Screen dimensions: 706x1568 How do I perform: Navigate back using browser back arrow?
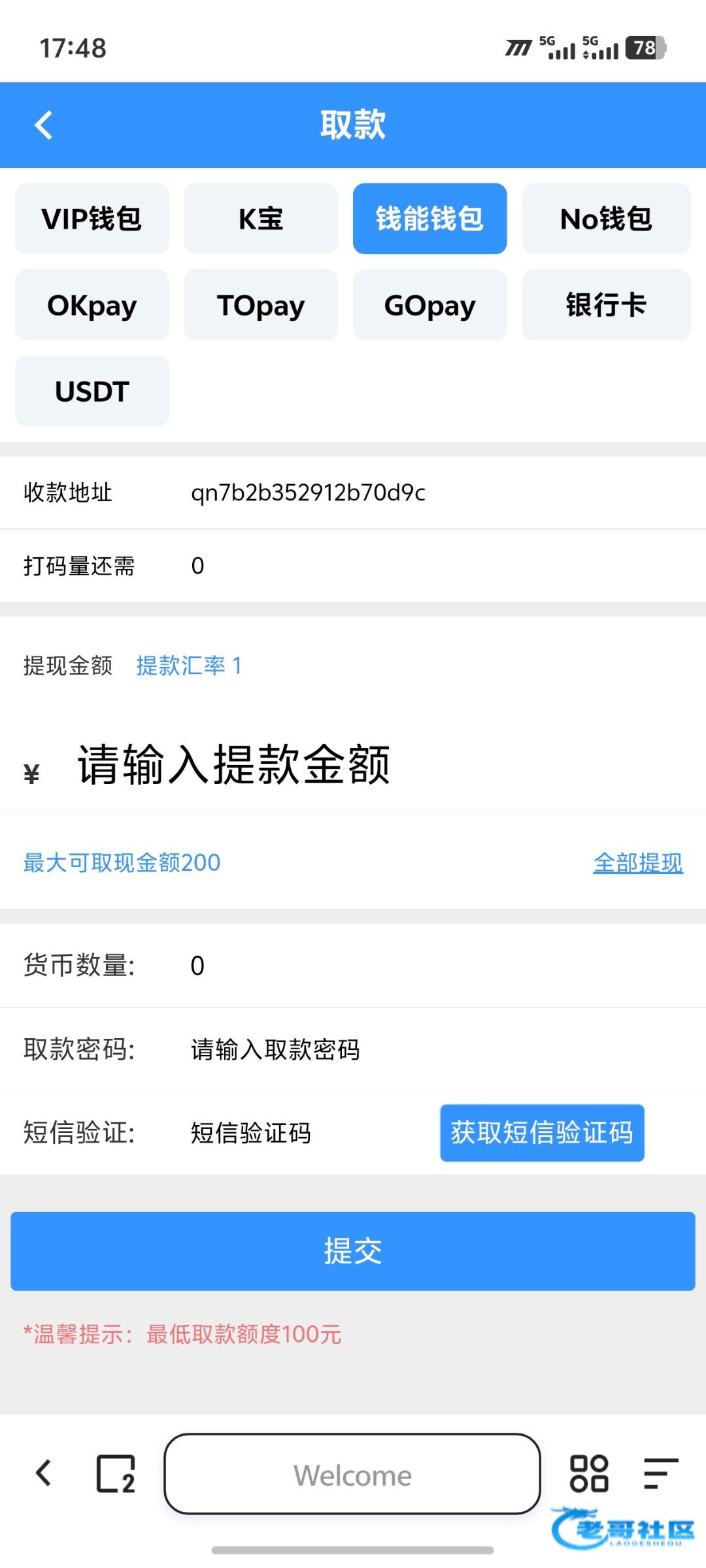coord(44,1473)
